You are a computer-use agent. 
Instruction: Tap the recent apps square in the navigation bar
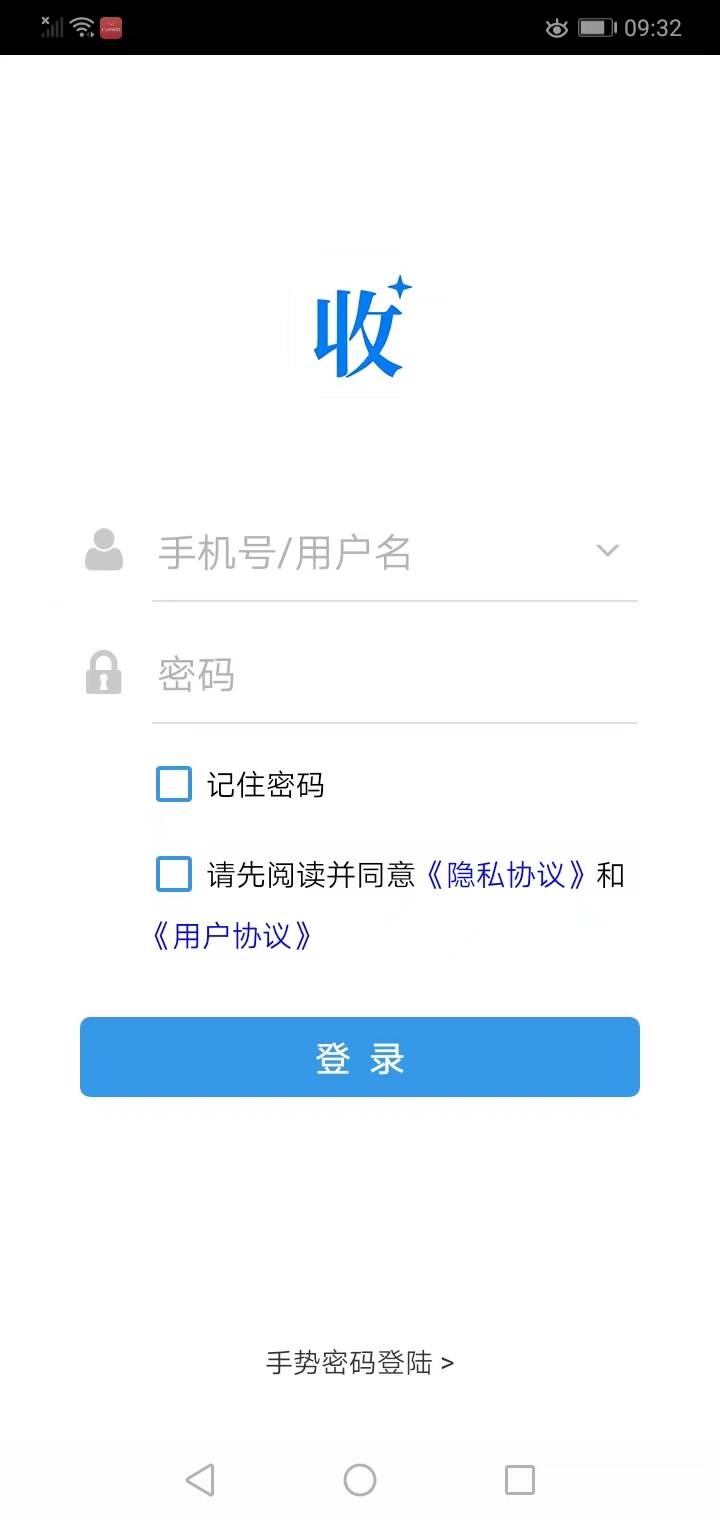pos(519,1480)
